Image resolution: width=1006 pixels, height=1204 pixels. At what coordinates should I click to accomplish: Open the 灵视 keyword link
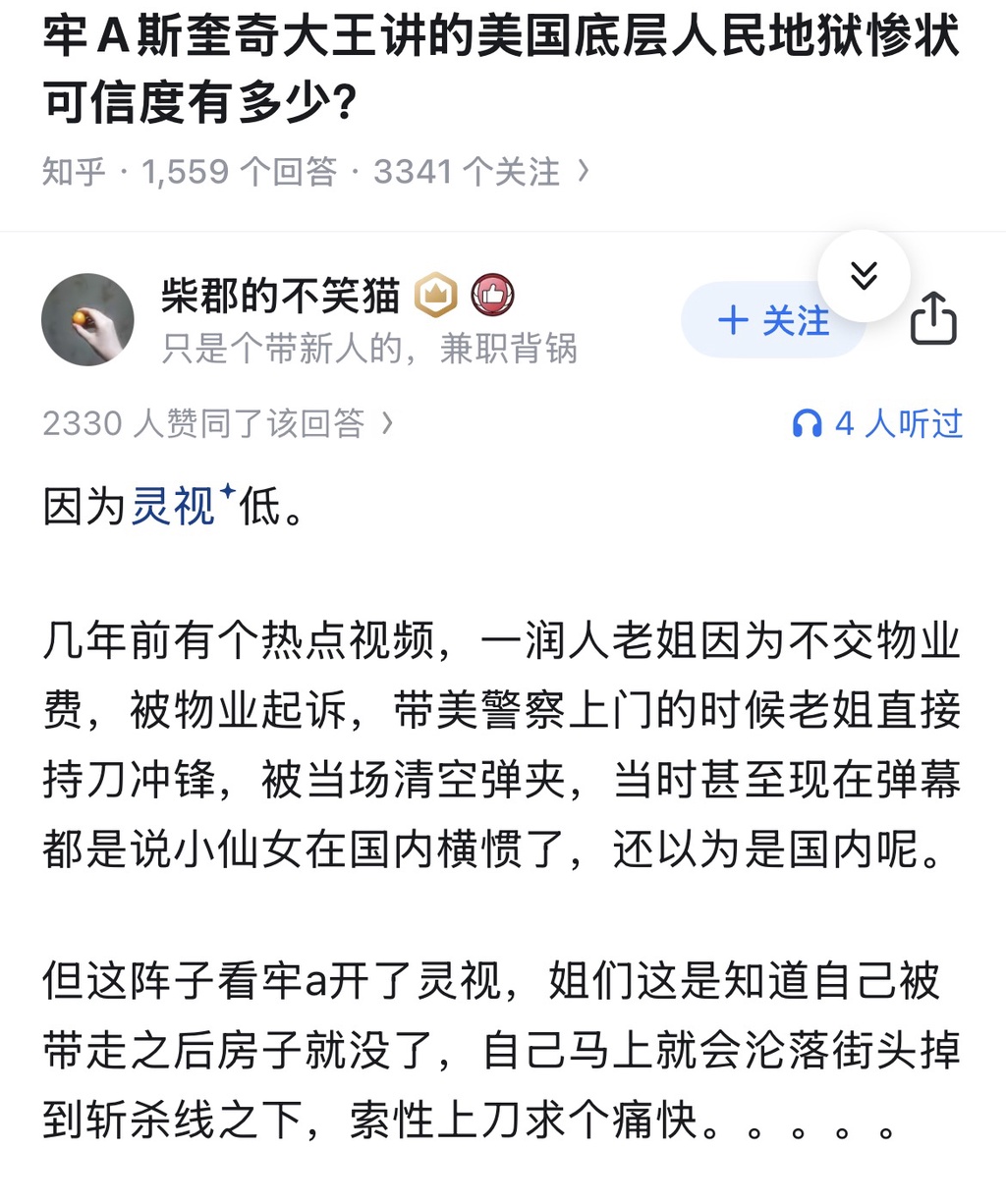174,507
